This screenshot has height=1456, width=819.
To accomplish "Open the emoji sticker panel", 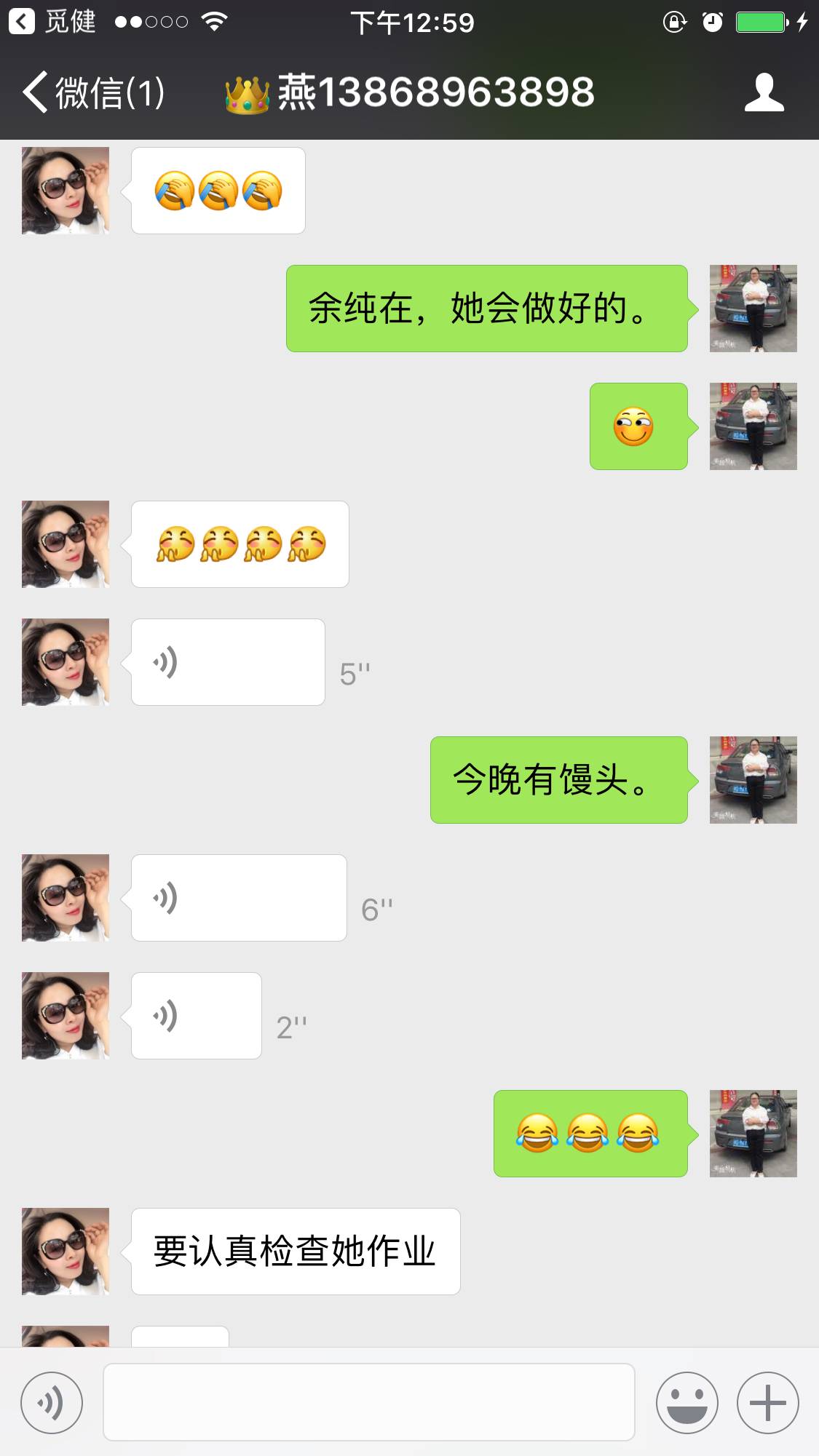I will point(687,1402).
